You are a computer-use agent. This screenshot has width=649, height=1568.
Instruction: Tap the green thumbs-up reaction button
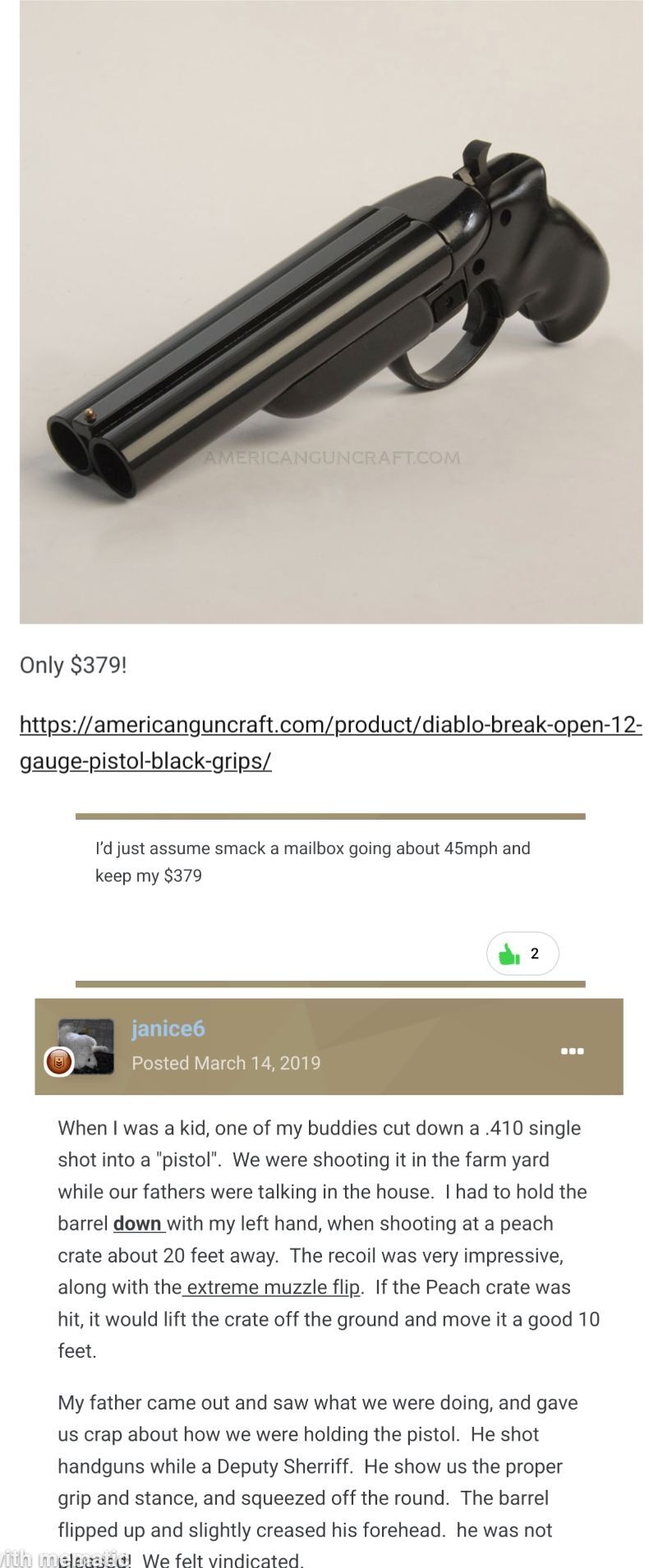(x=510, y=954)
